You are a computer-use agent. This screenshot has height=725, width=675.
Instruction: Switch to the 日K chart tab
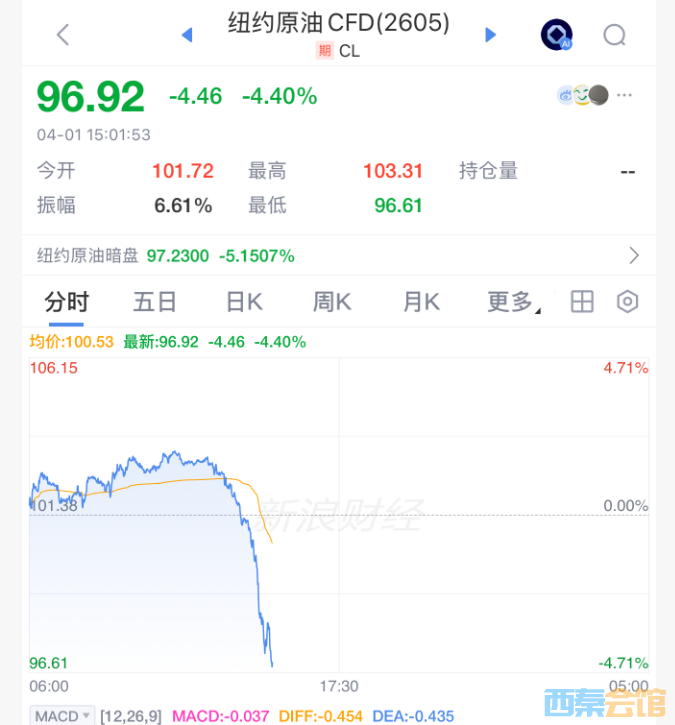point(243,302)
